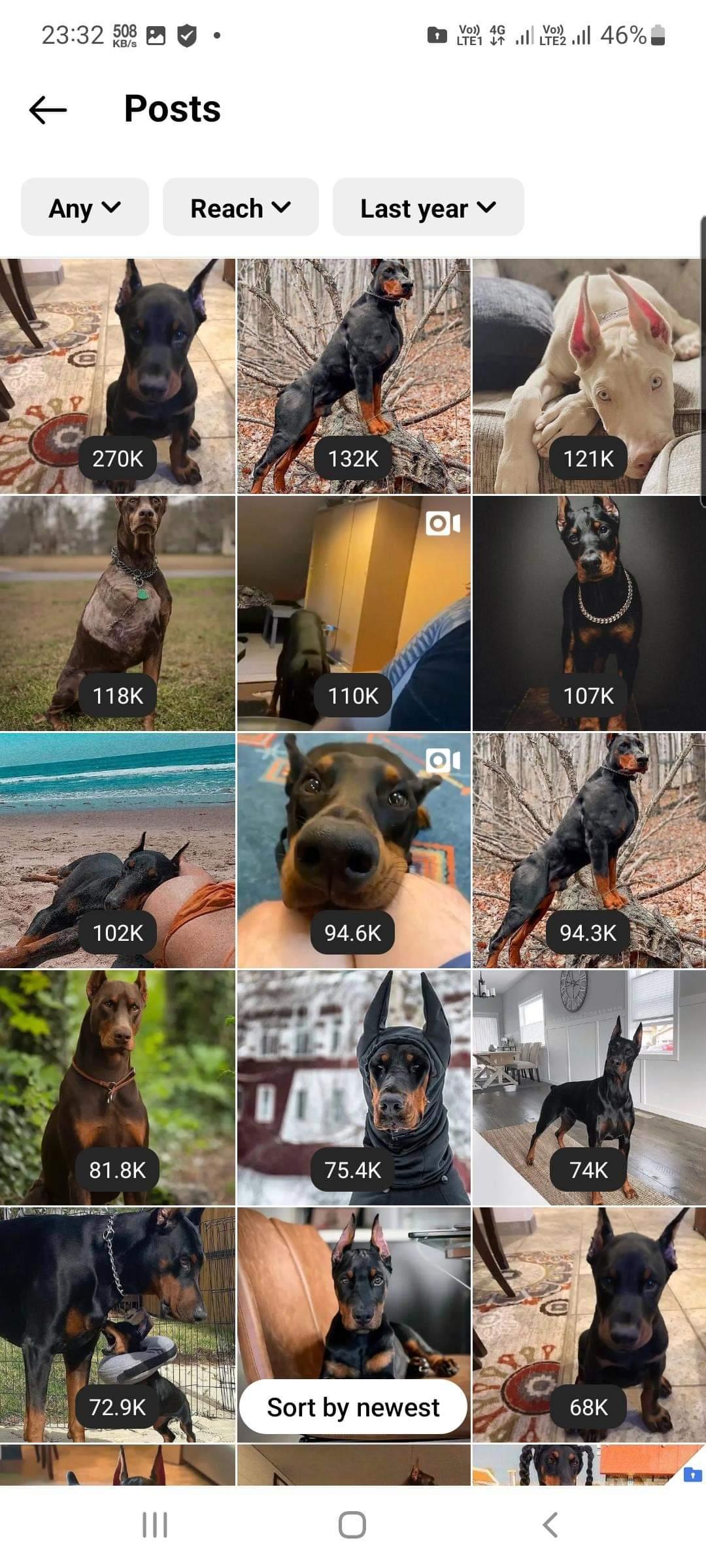The height and width of the screenshot is (1568, 706).
Task: View the white dog post with 121K
Action: pyautogui.click(x=589, y=376)
